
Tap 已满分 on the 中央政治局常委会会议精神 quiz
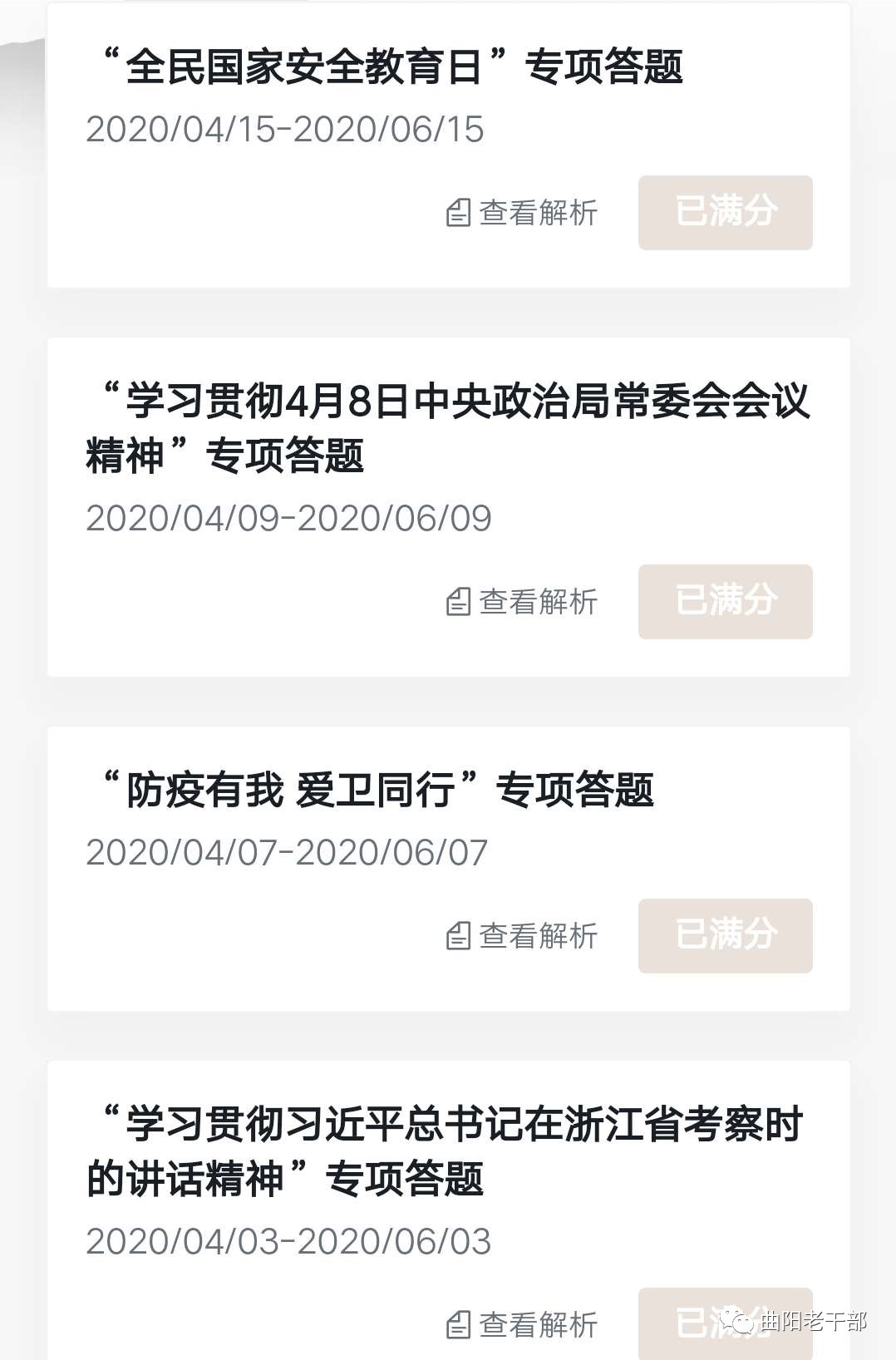click(x=725, y=602)
